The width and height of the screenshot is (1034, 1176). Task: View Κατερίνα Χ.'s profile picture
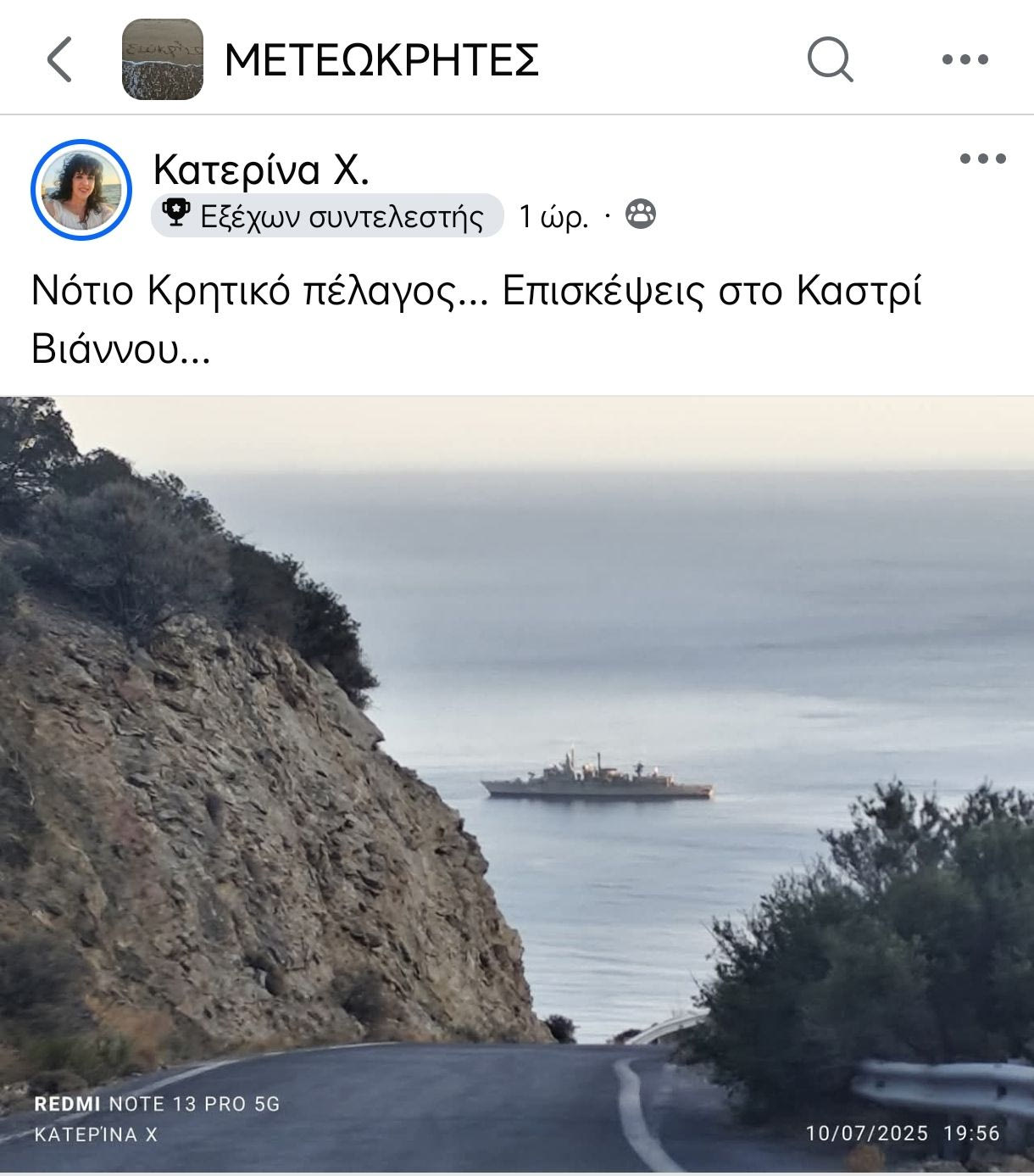[x=81, y=190]
